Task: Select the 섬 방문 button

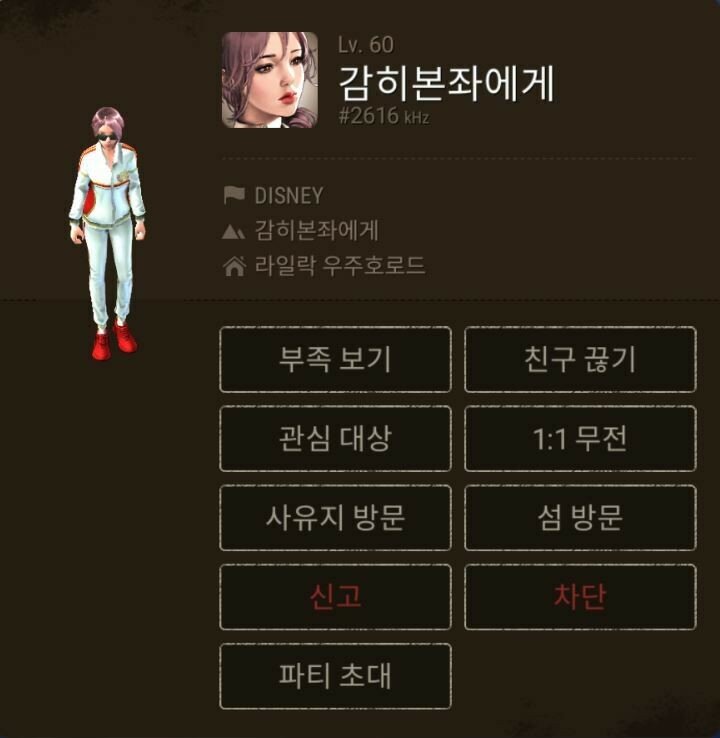Action: click(x=580, y=517)
